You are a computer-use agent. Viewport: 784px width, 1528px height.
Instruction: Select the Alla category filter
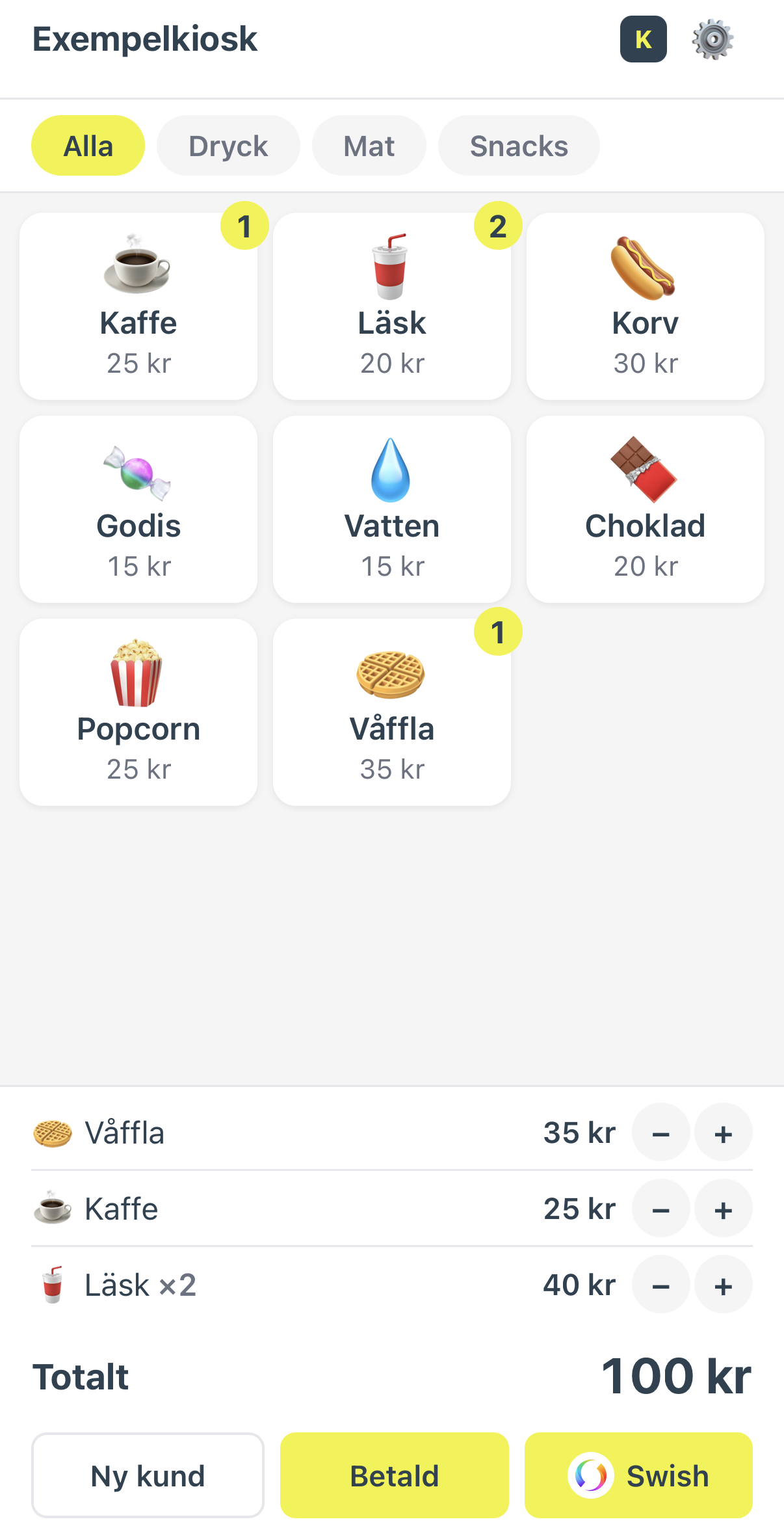pos(88,145)
